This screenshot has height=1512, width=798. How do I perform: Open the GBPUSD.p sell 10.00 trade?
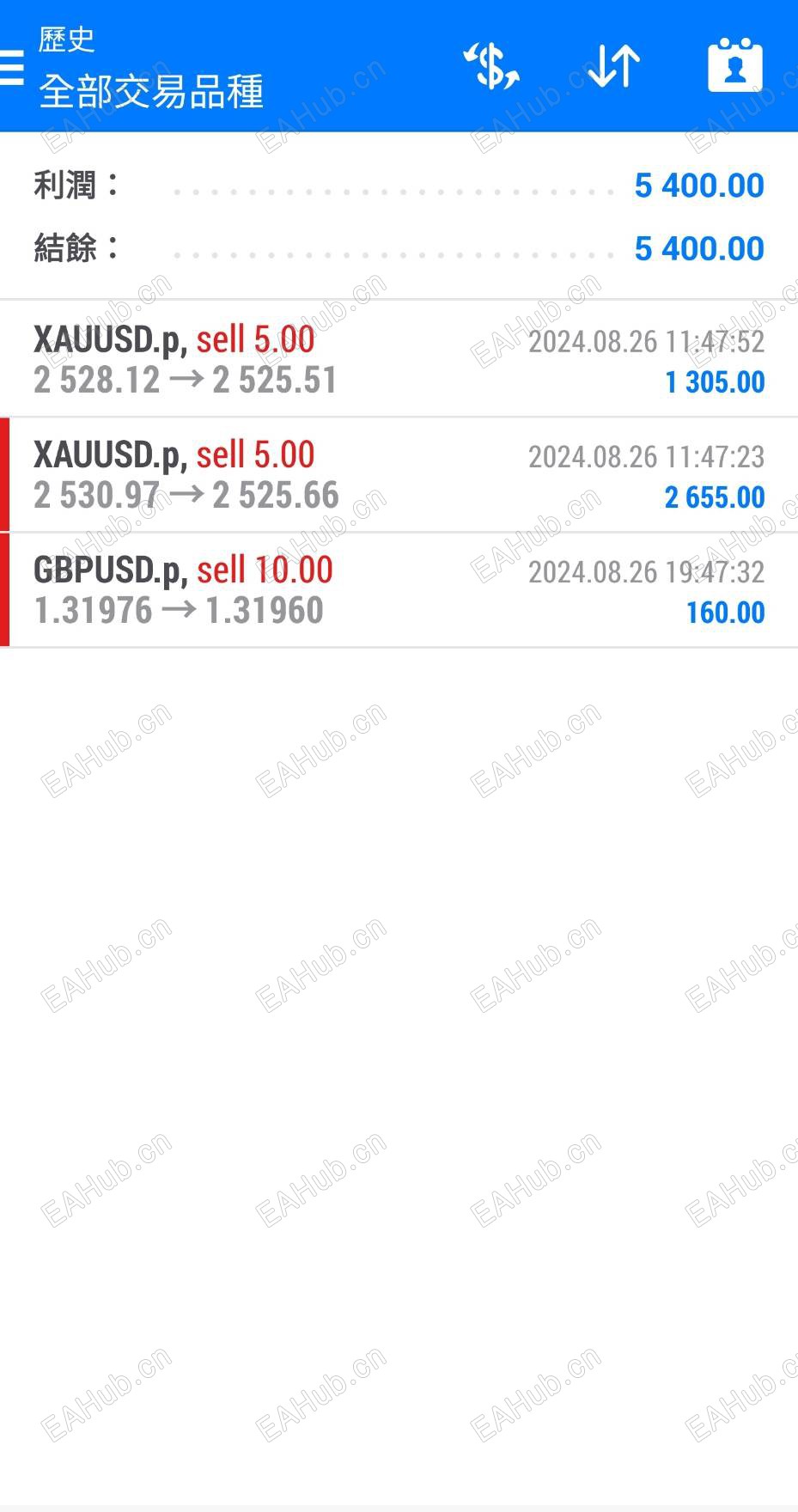coord(399,590)
